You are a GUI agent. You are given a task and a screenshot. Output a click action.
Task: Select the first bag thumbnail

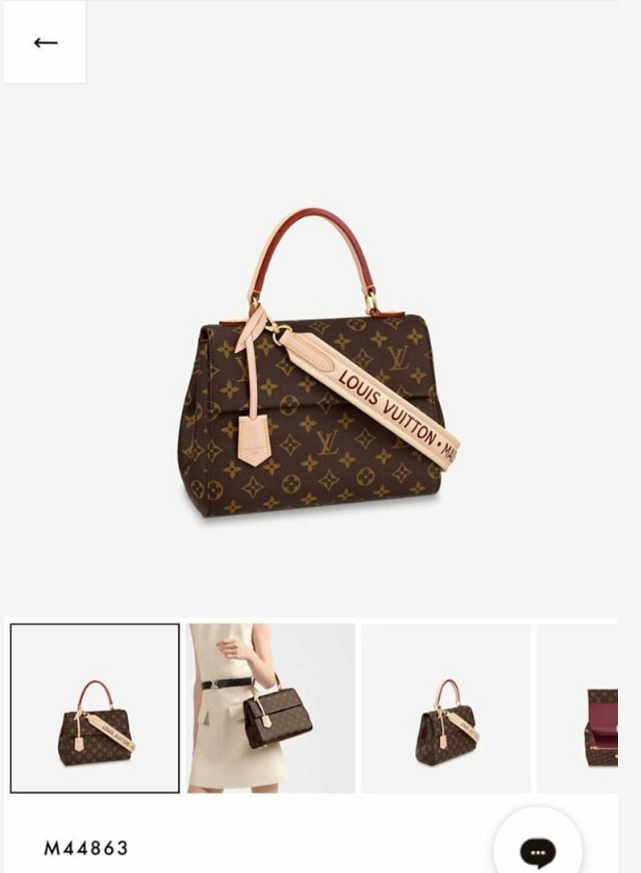[95, 708]
